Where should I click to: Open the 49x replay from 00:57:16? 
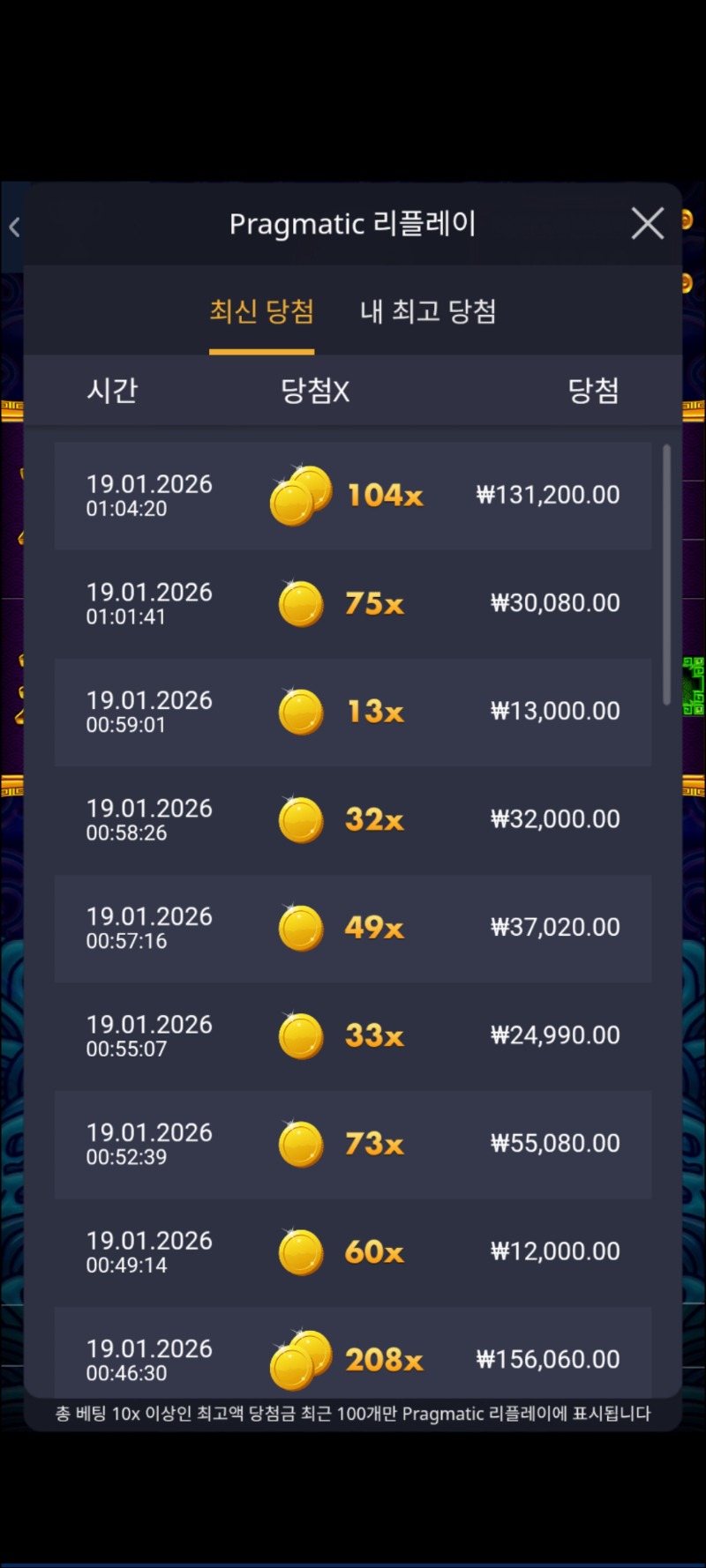tap(352, 928)
